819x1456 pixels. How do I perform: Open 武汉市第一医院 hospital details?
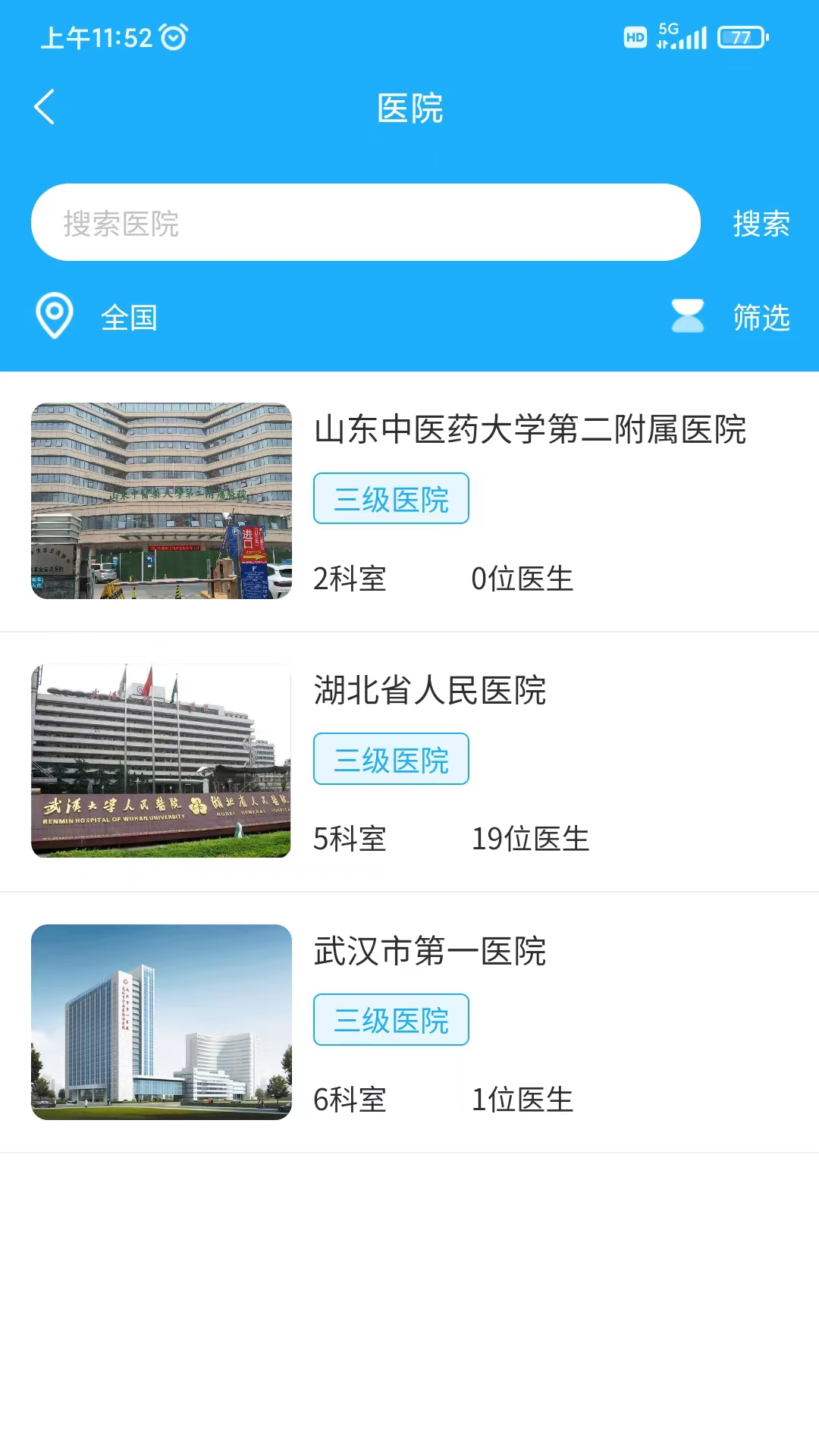430,952
